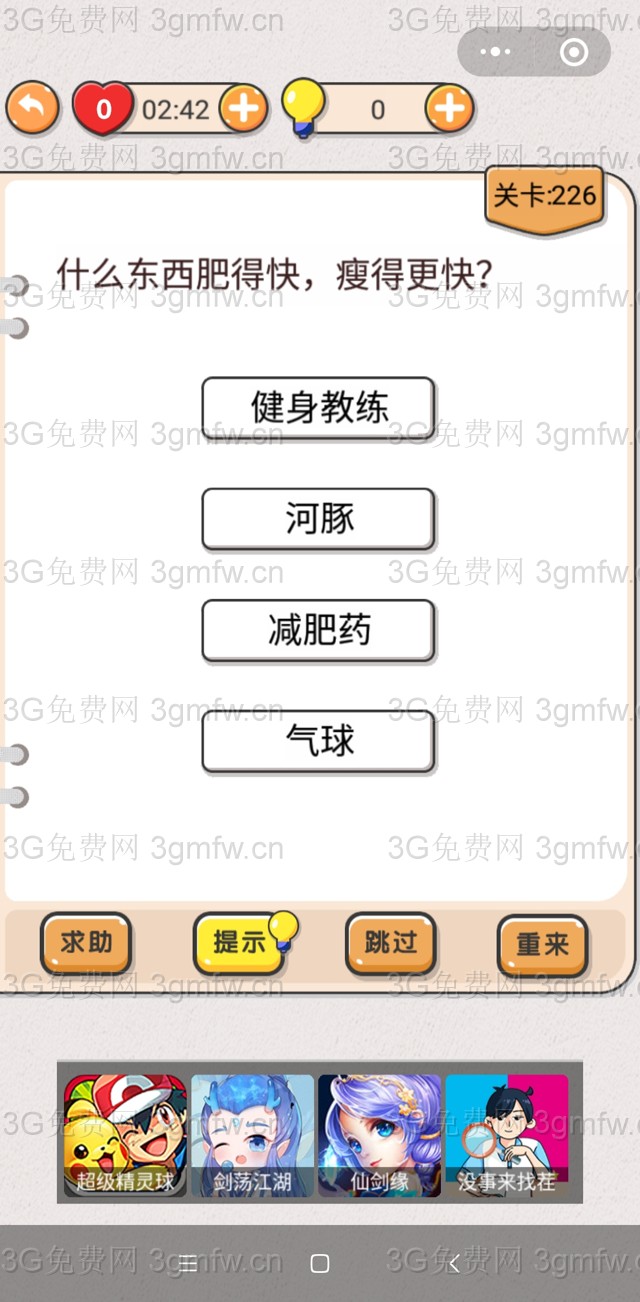
Task: Answer with 气球
Action: click(318, 741)
